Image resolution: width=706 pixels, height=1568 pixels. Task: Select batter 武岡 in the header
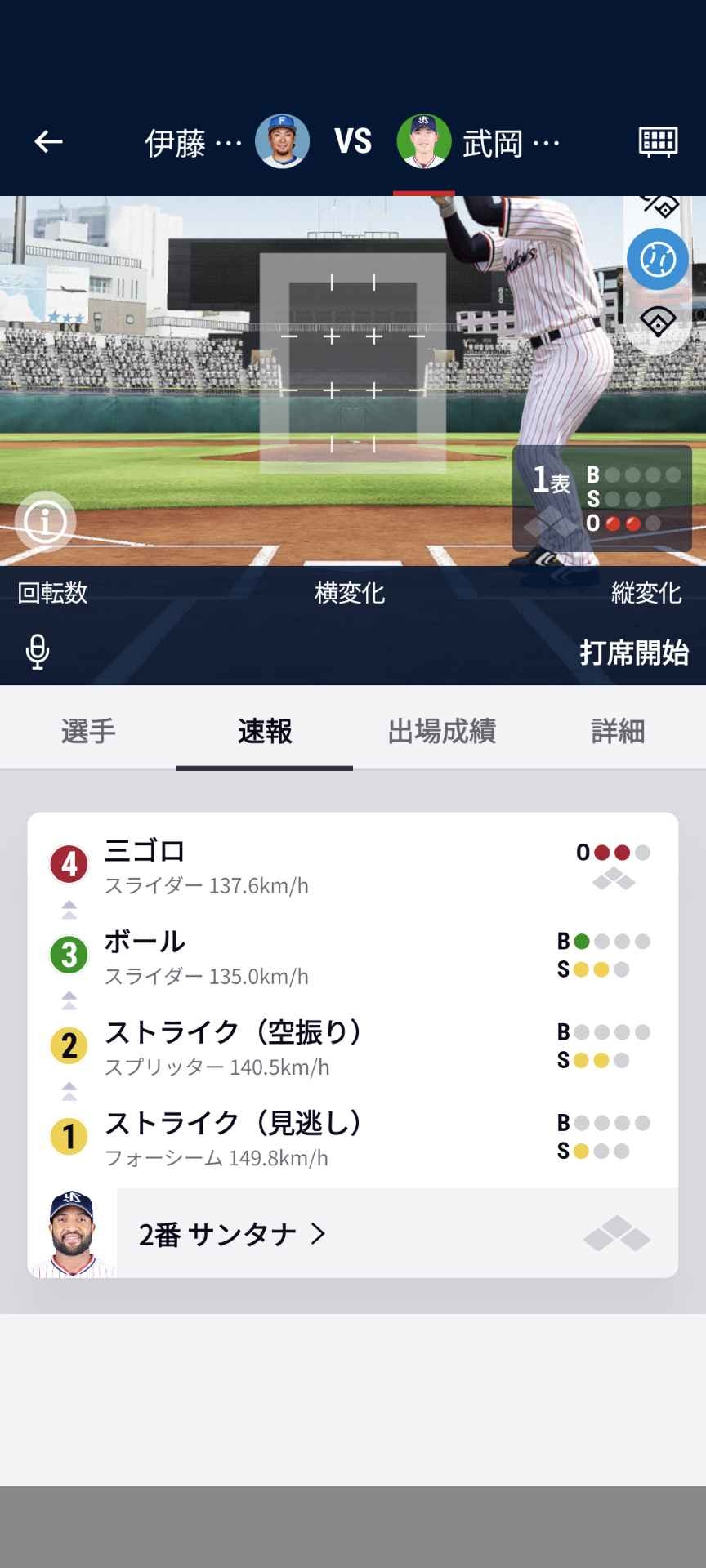[x=479, y=142]
